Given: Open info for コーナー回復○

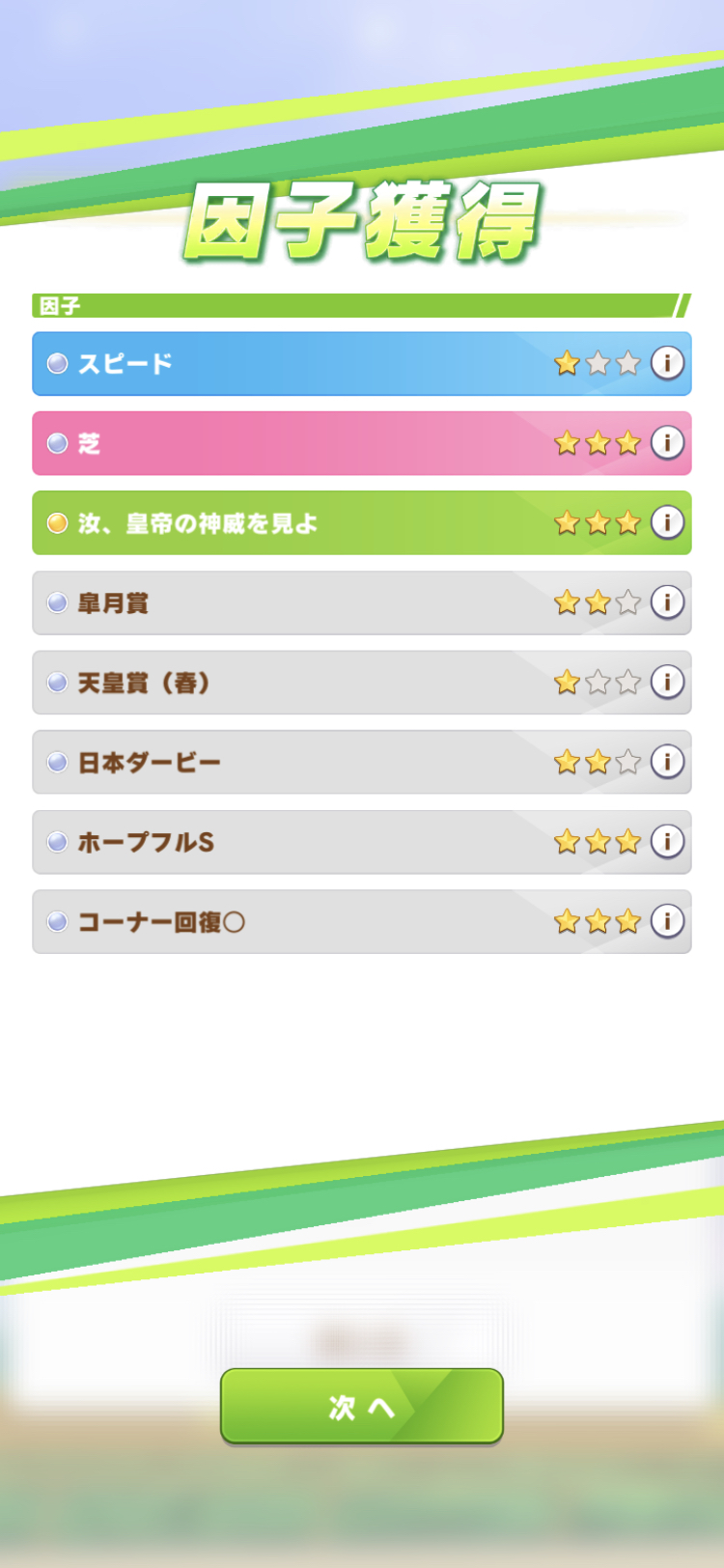Looking at the screenshot, I should [x=667, y=920].
